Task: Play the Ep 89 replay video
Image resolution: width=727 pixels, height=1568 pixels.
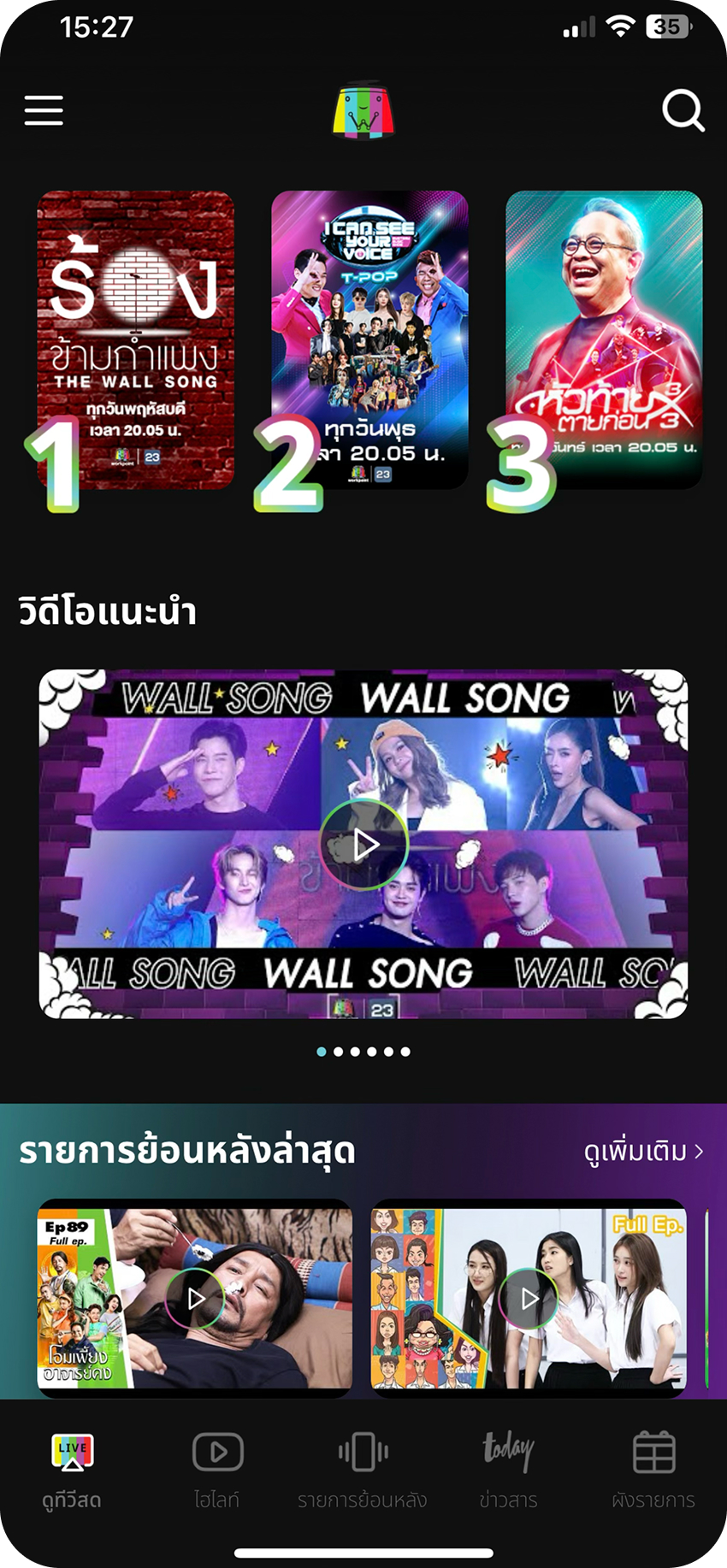Action: point(195,1299)
